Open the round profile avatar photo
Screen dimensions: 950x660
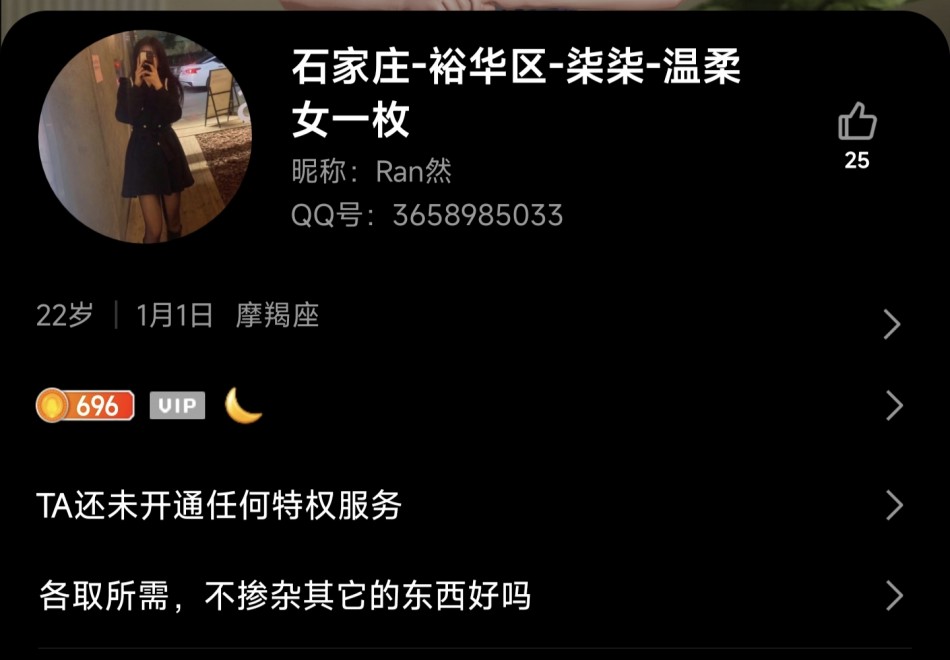click(x=145, y=137)
